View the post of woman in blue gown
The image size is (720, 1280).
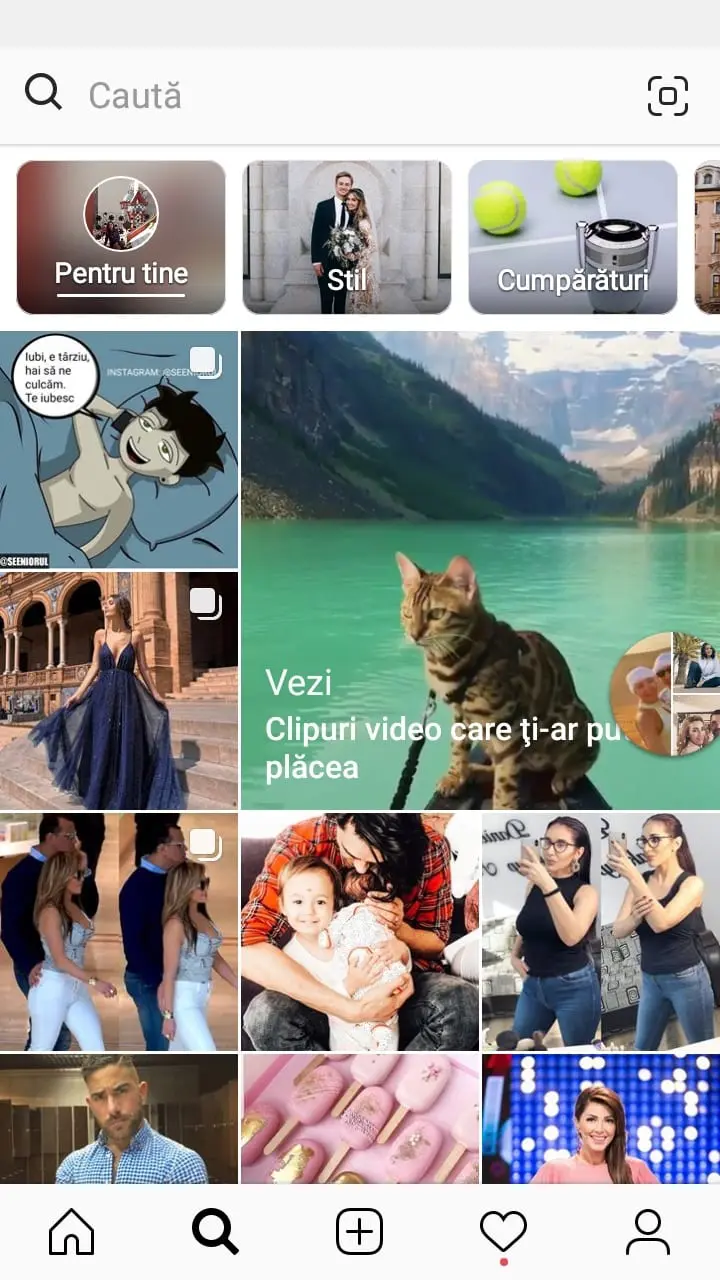(x=119, y=691)
